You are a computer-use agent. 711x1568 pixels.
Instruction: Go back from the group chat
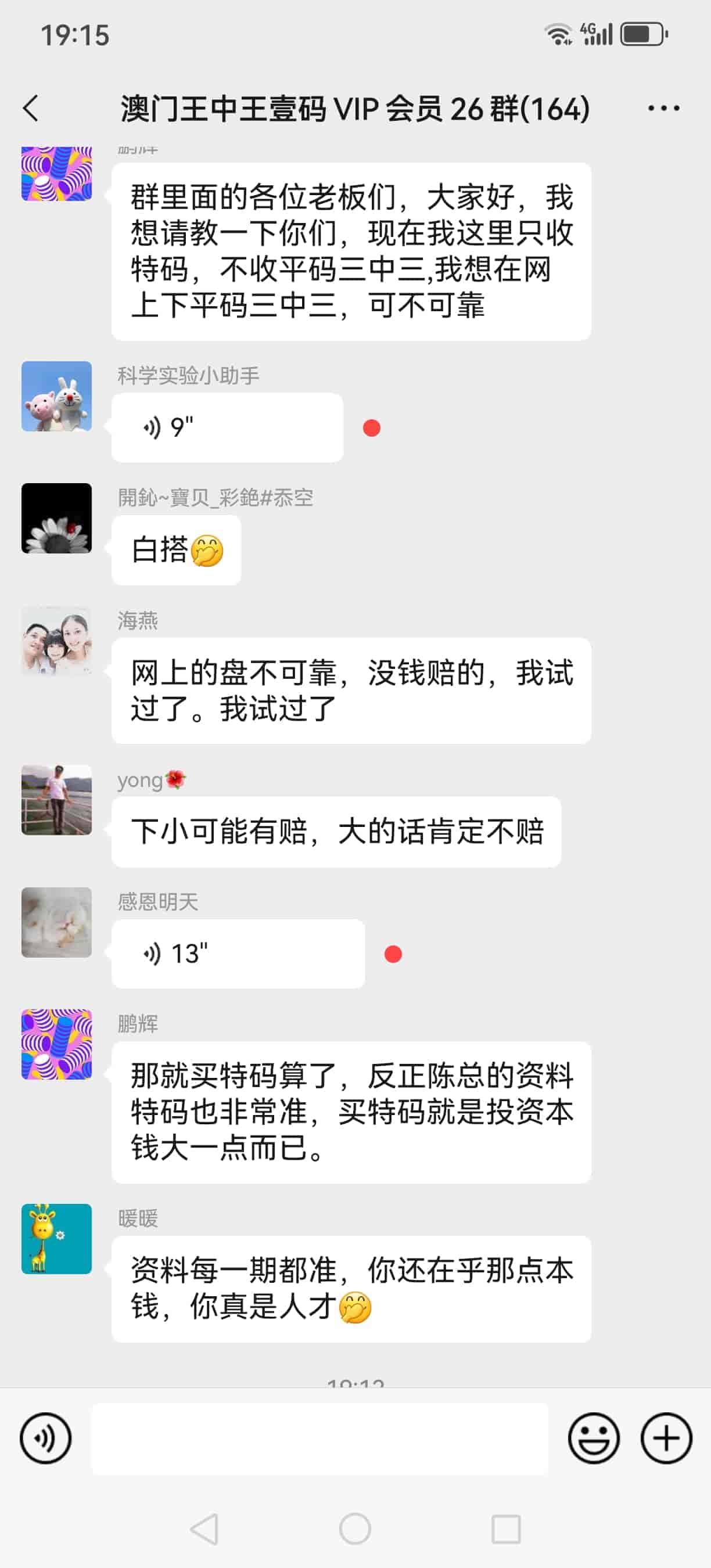click(31, 109)
